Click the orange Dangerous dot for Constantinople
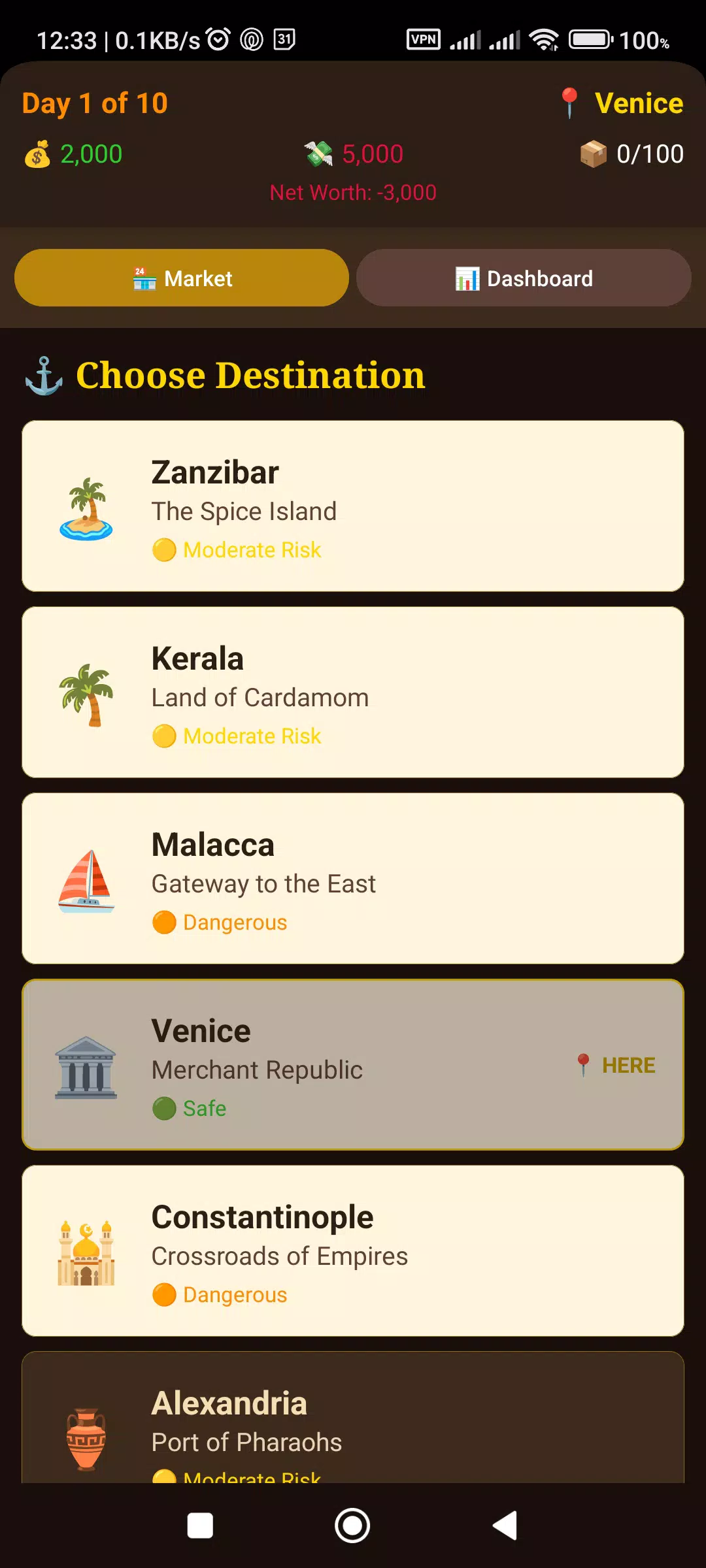Image resolution: width=706 pixels, height=1568 pixels. [164, 1294]
